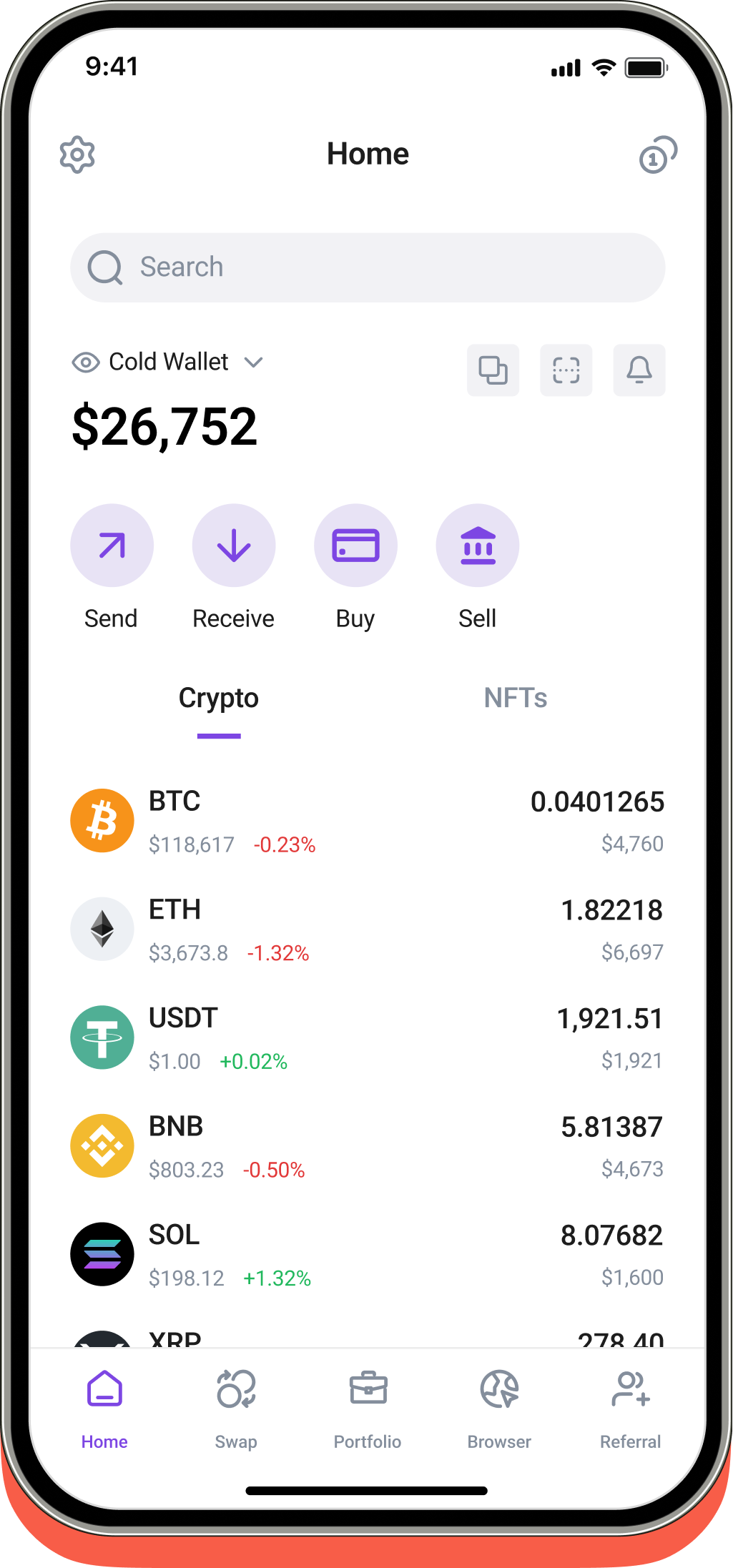
Task: Expand the Cold Wallet dropdown
Action: click(254, 363)
